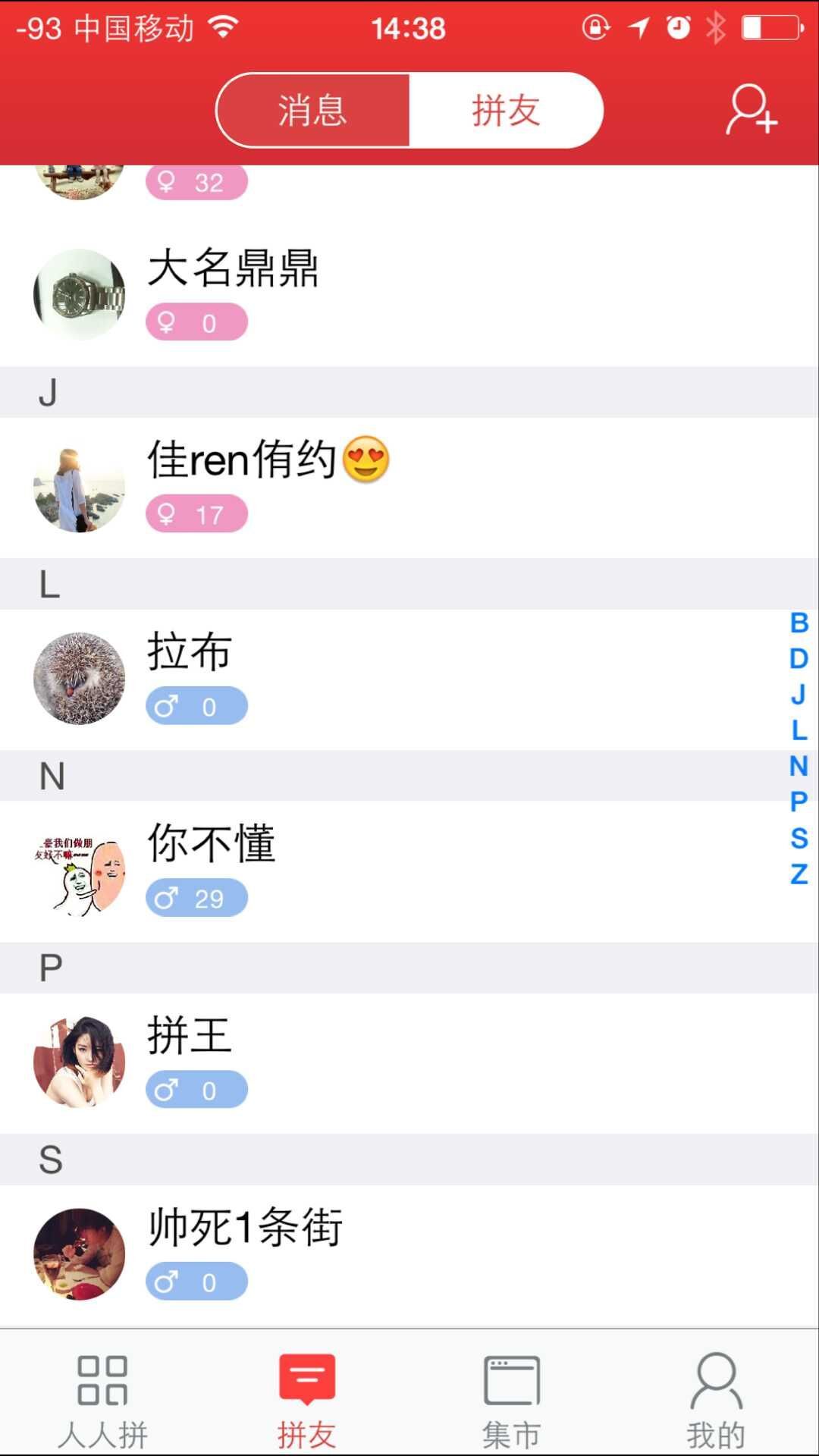Image resolution: width=819 pixels, height=1456 pixels.
Task: Tap the add friend icon
Action: click(x=751, y=111)
